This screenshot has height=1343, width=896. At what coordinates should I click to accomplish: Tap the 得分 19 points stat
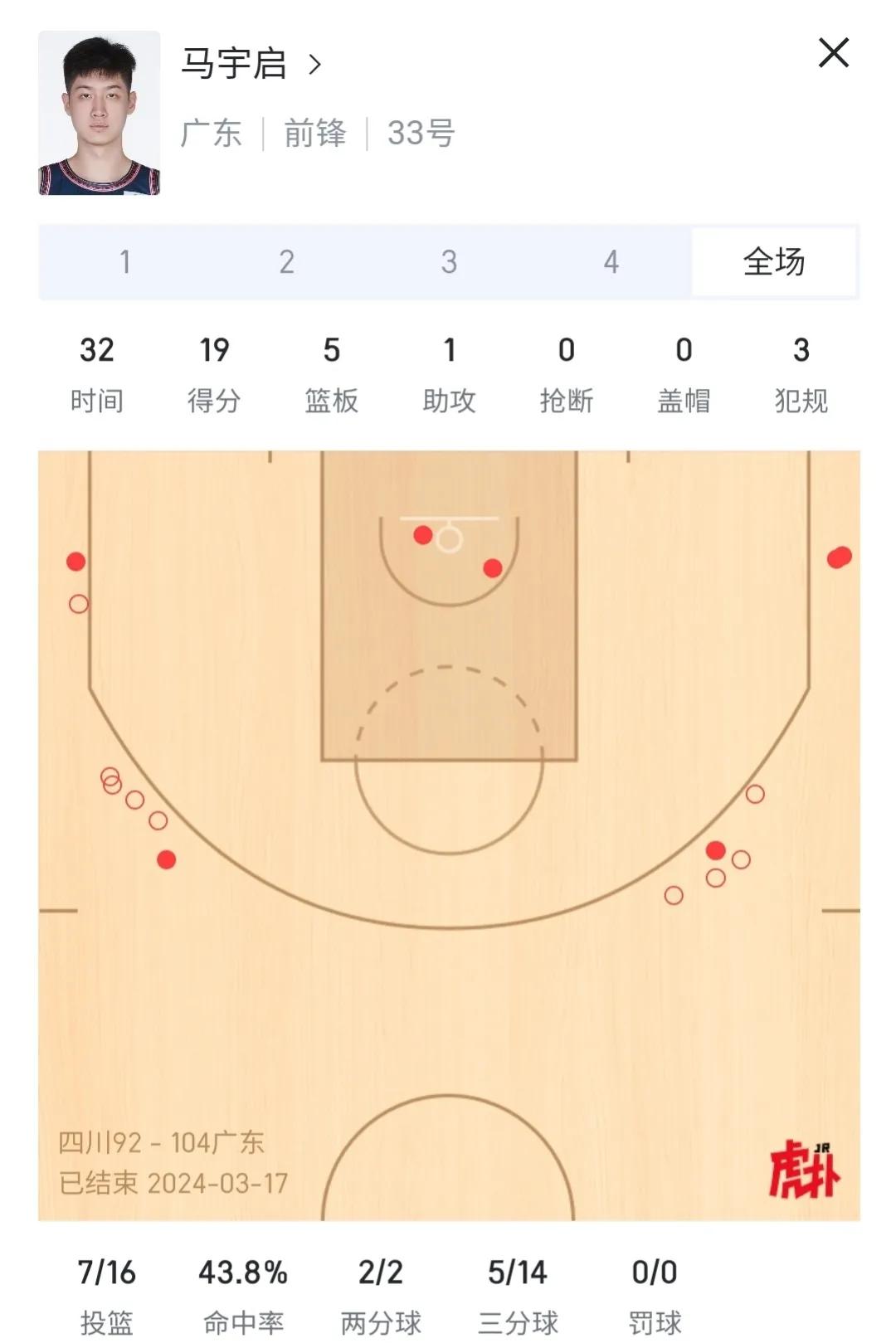[215, 352]
